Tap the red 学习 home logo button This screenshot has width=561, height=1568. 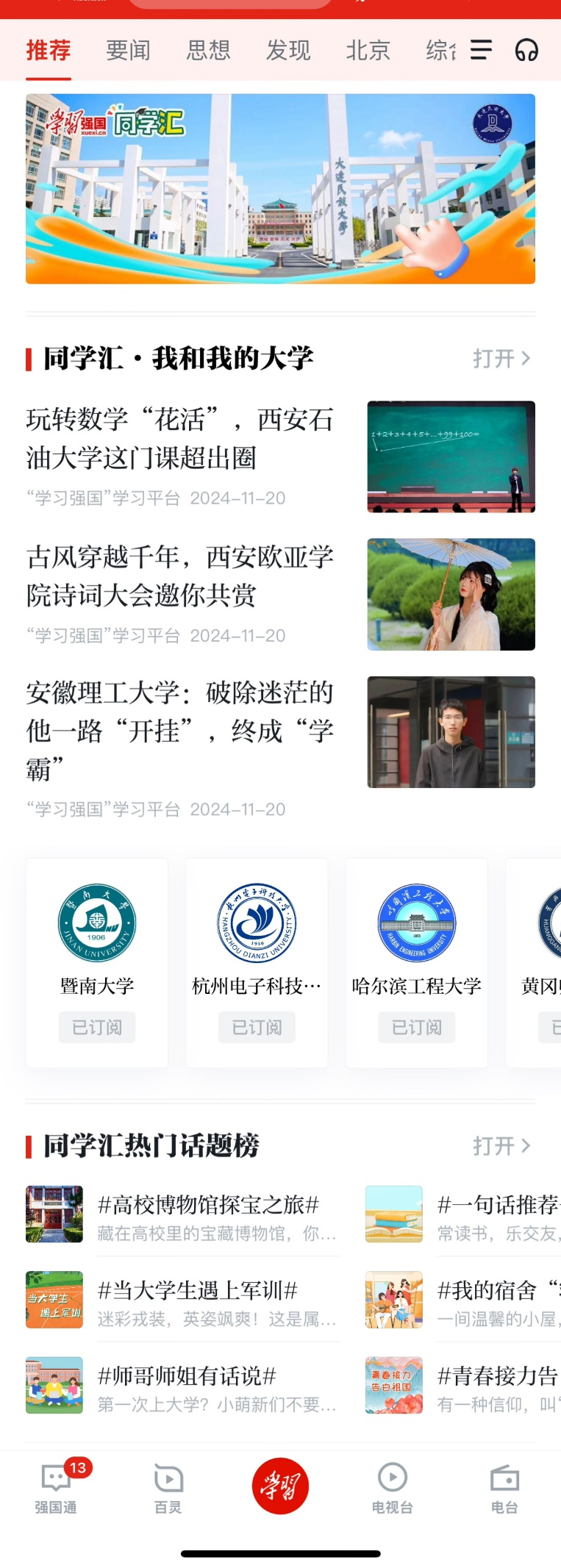[280, 1485]
